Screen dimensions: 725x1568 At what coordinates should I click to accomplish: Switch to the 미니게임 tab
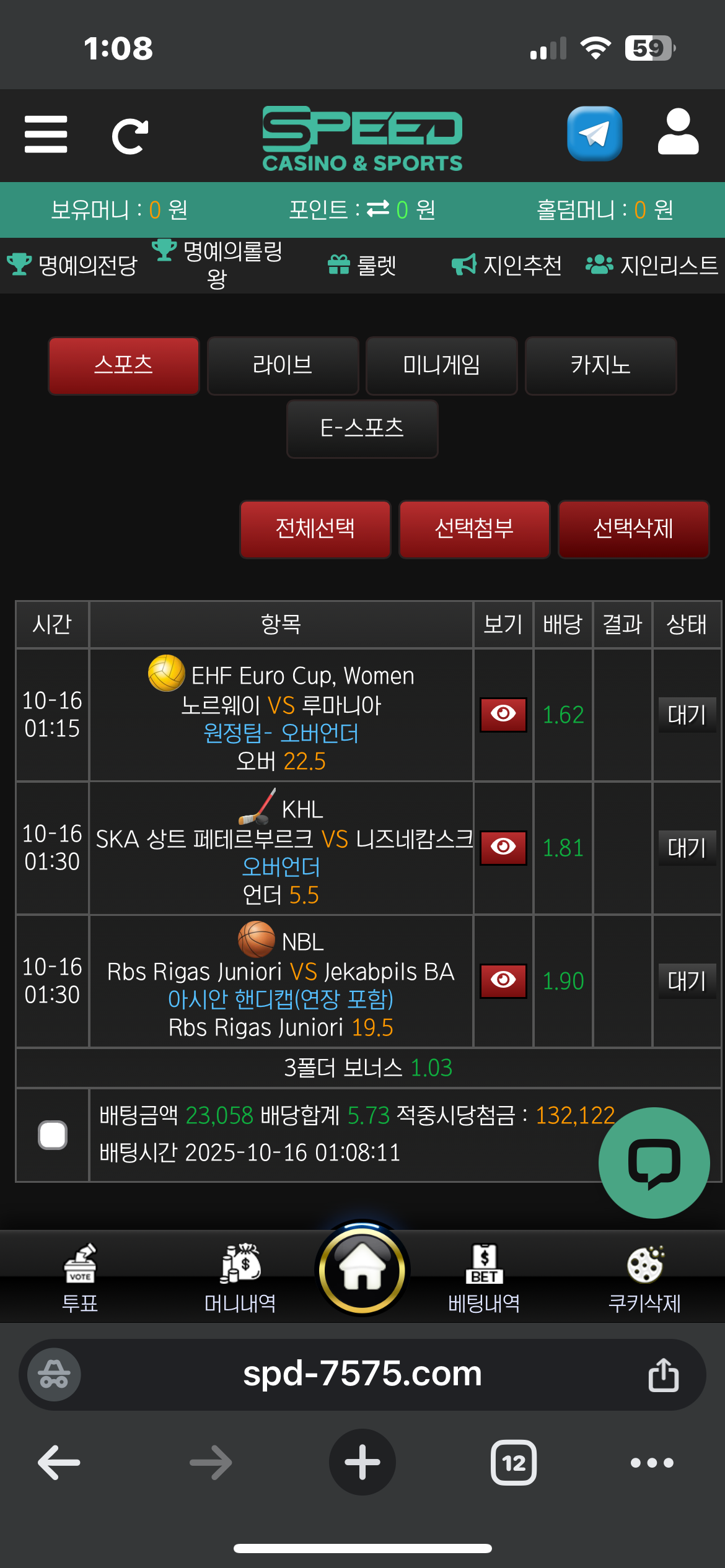(441, 365)
